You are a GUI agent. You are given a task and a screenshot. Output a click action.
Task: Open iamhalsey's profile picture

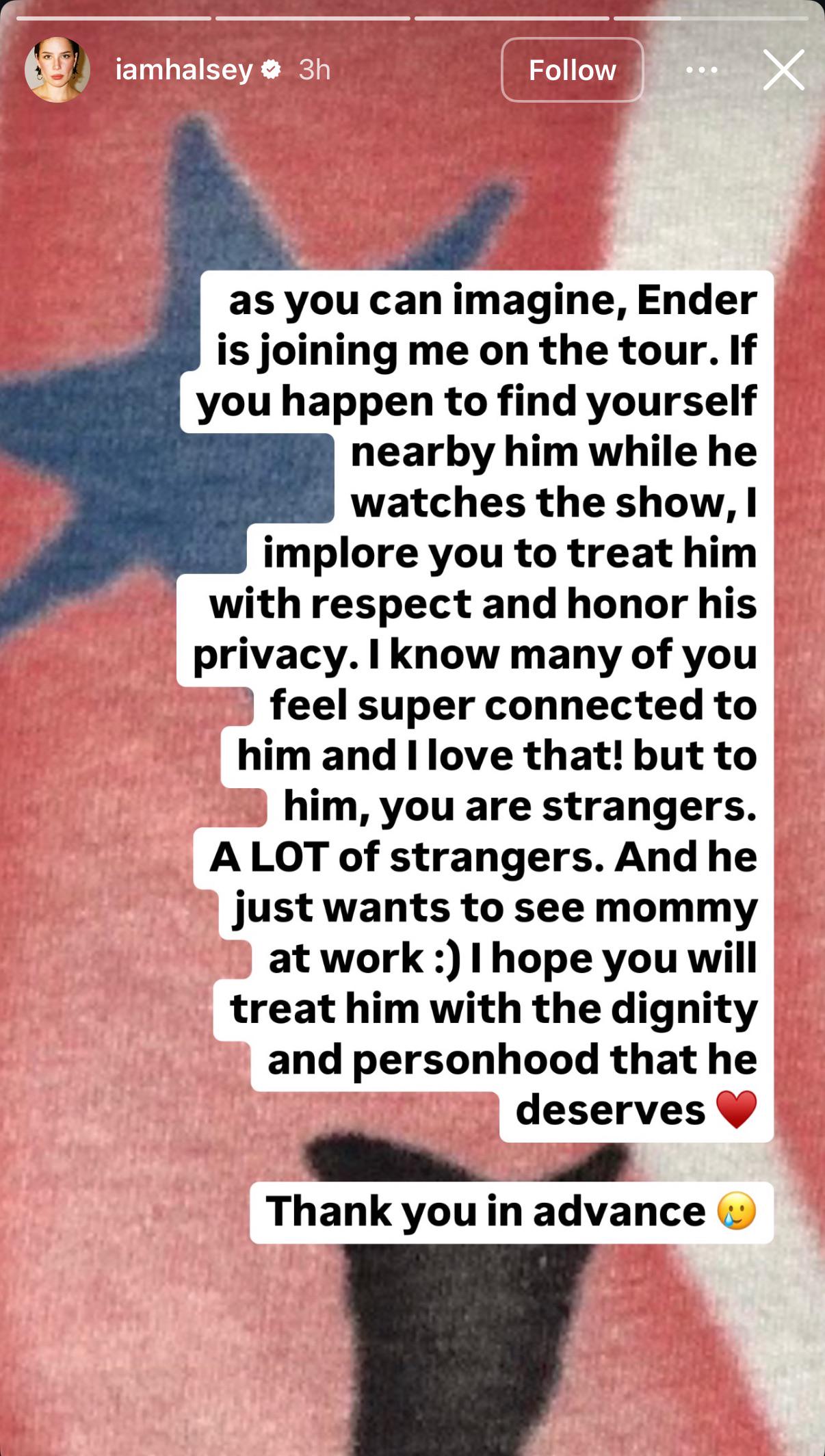57,70
